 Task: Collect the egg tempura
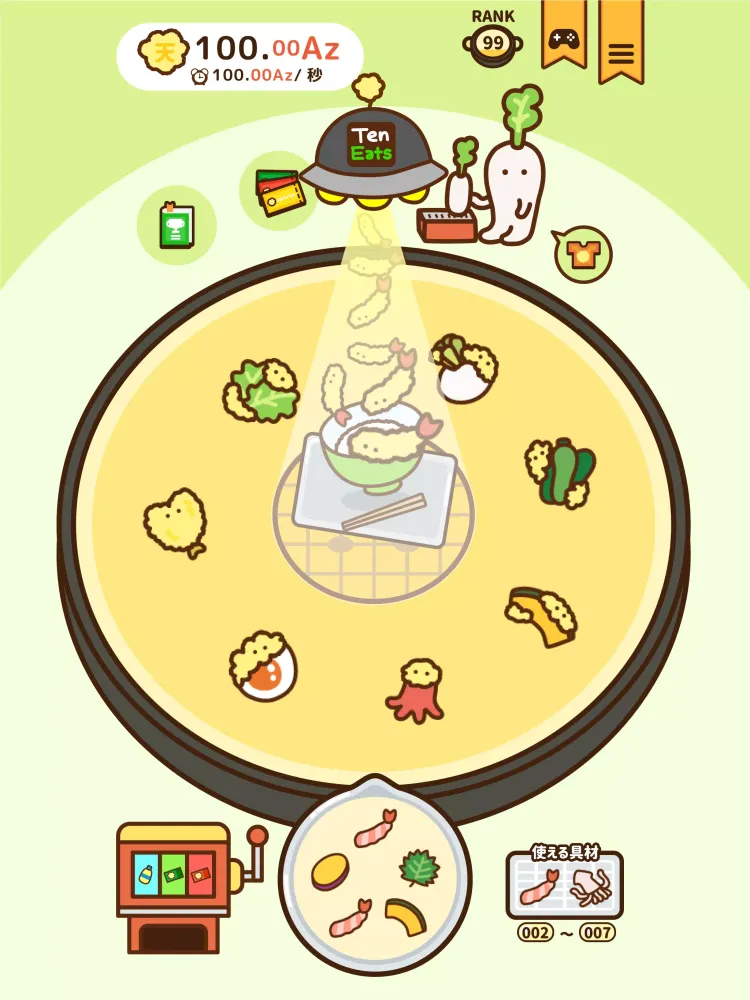[263, 667]
